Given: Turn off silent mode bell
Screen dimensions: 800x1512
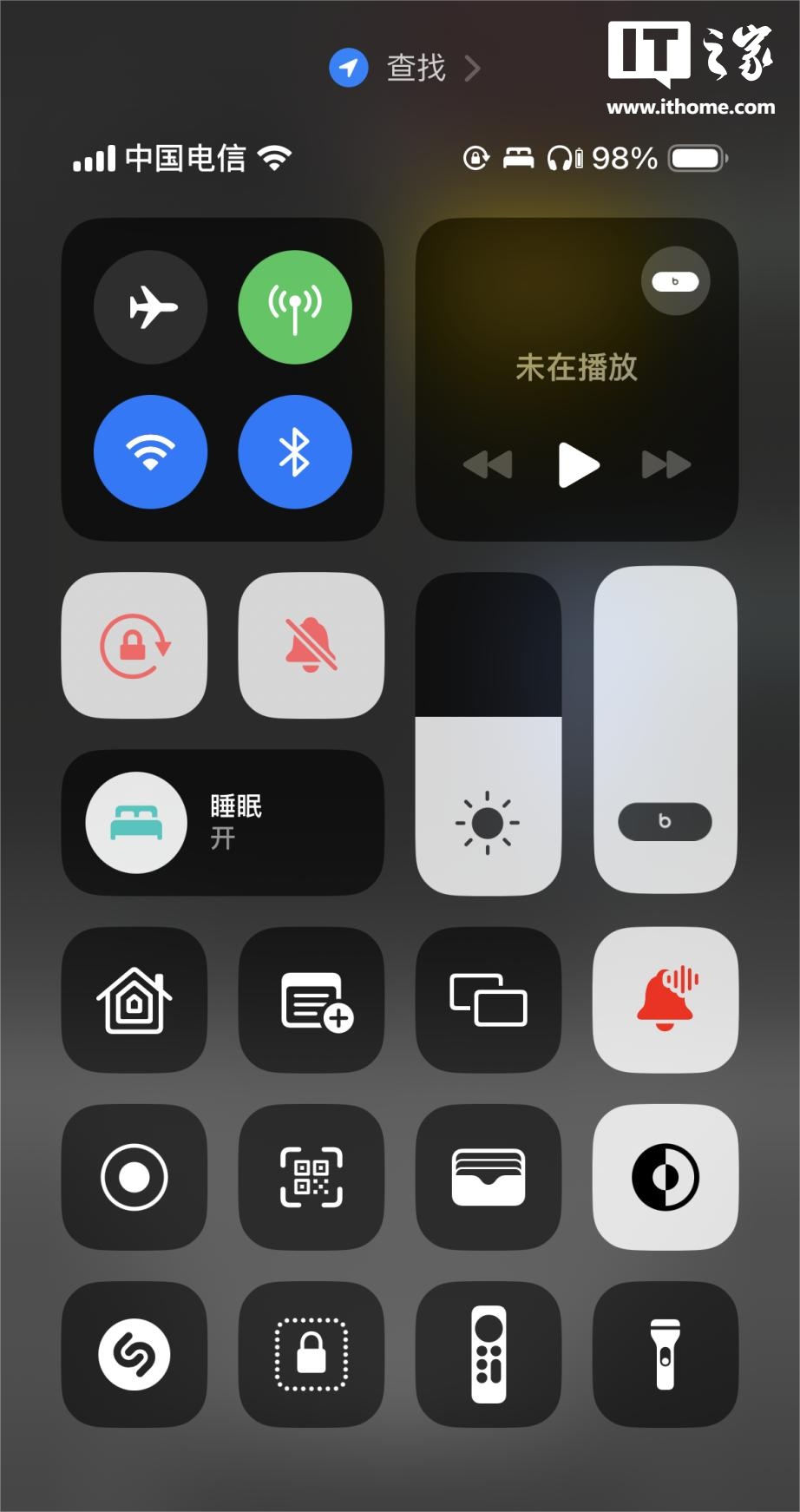Looking at the screenshot, I should 311,645.
